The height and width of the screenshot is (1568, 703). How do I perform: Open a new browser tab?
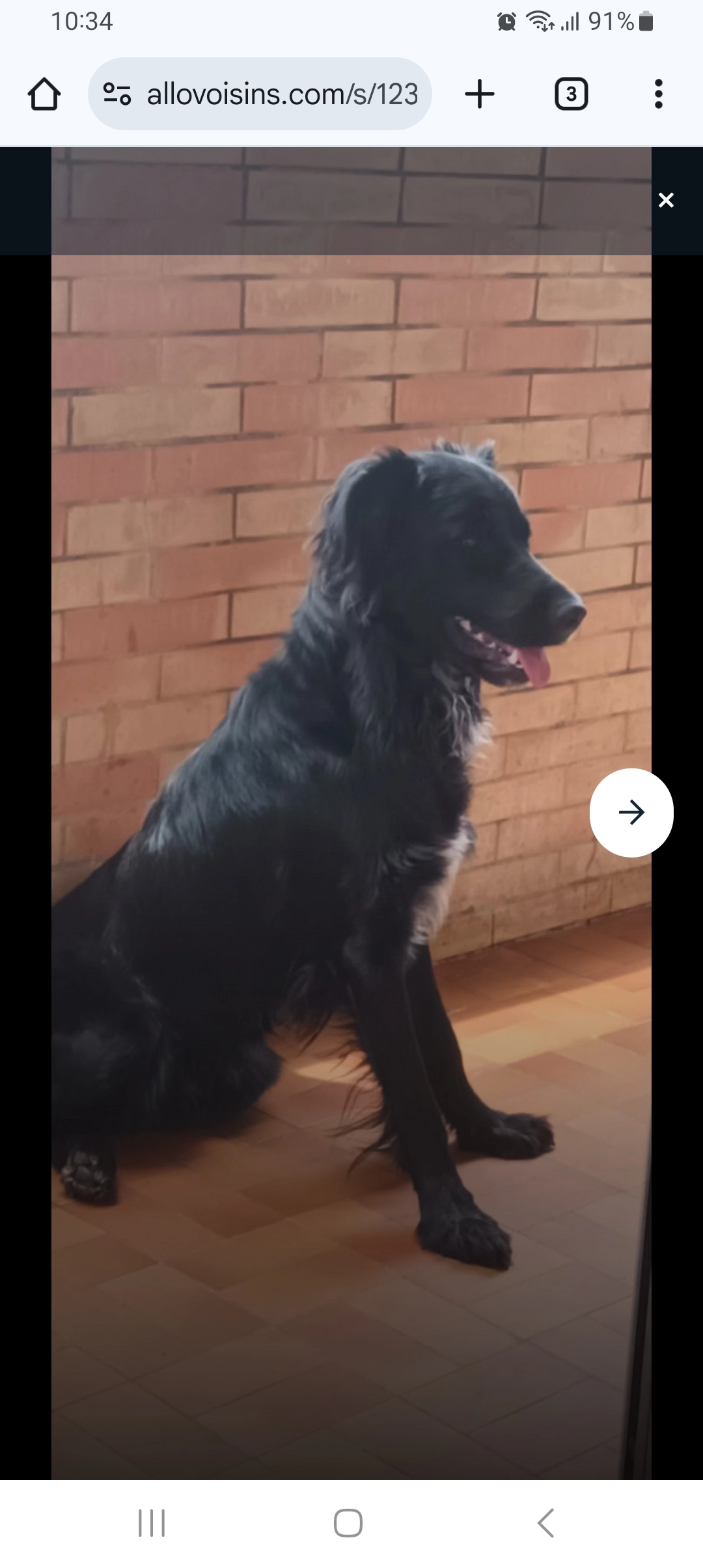click(x=480, y=94)
